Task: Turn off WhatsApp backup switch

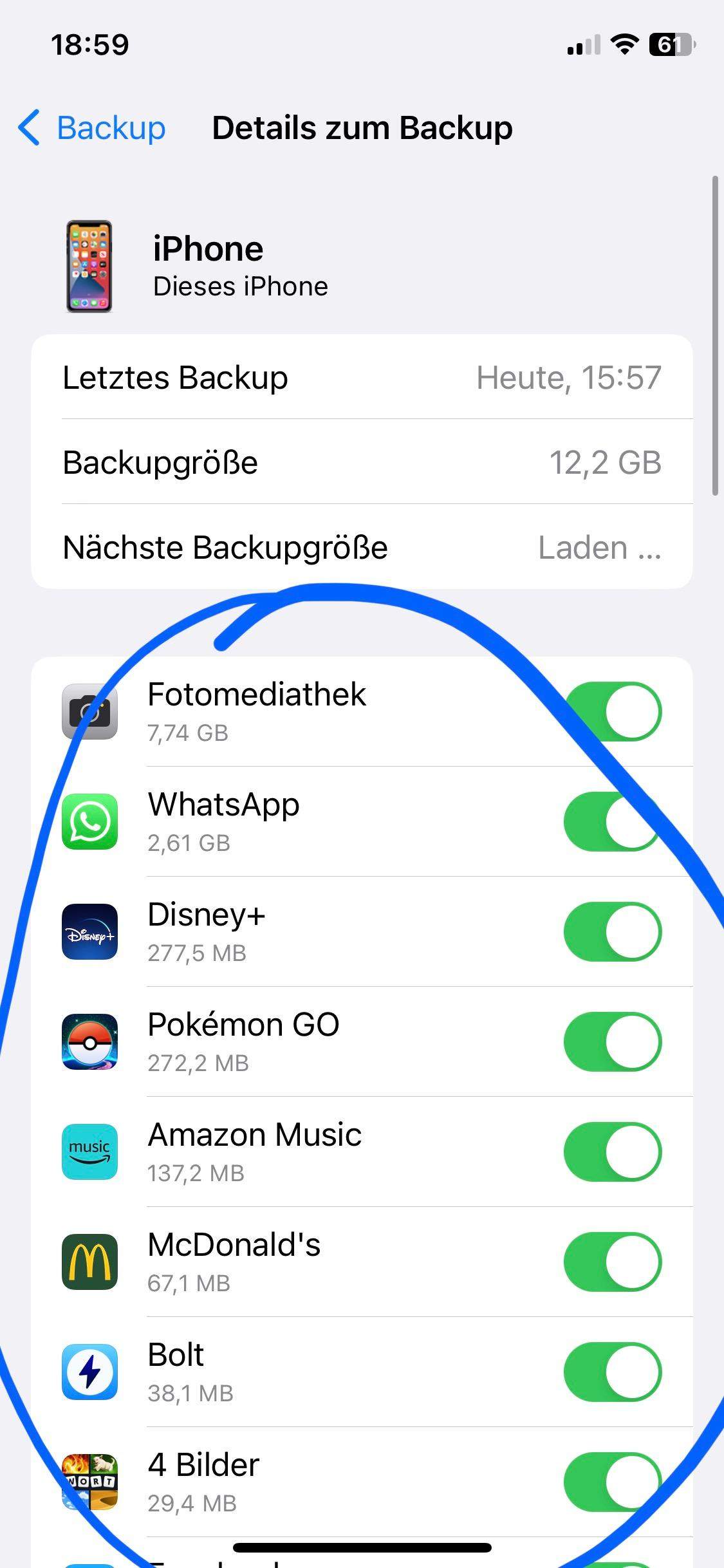Action: tap(613, 821)
